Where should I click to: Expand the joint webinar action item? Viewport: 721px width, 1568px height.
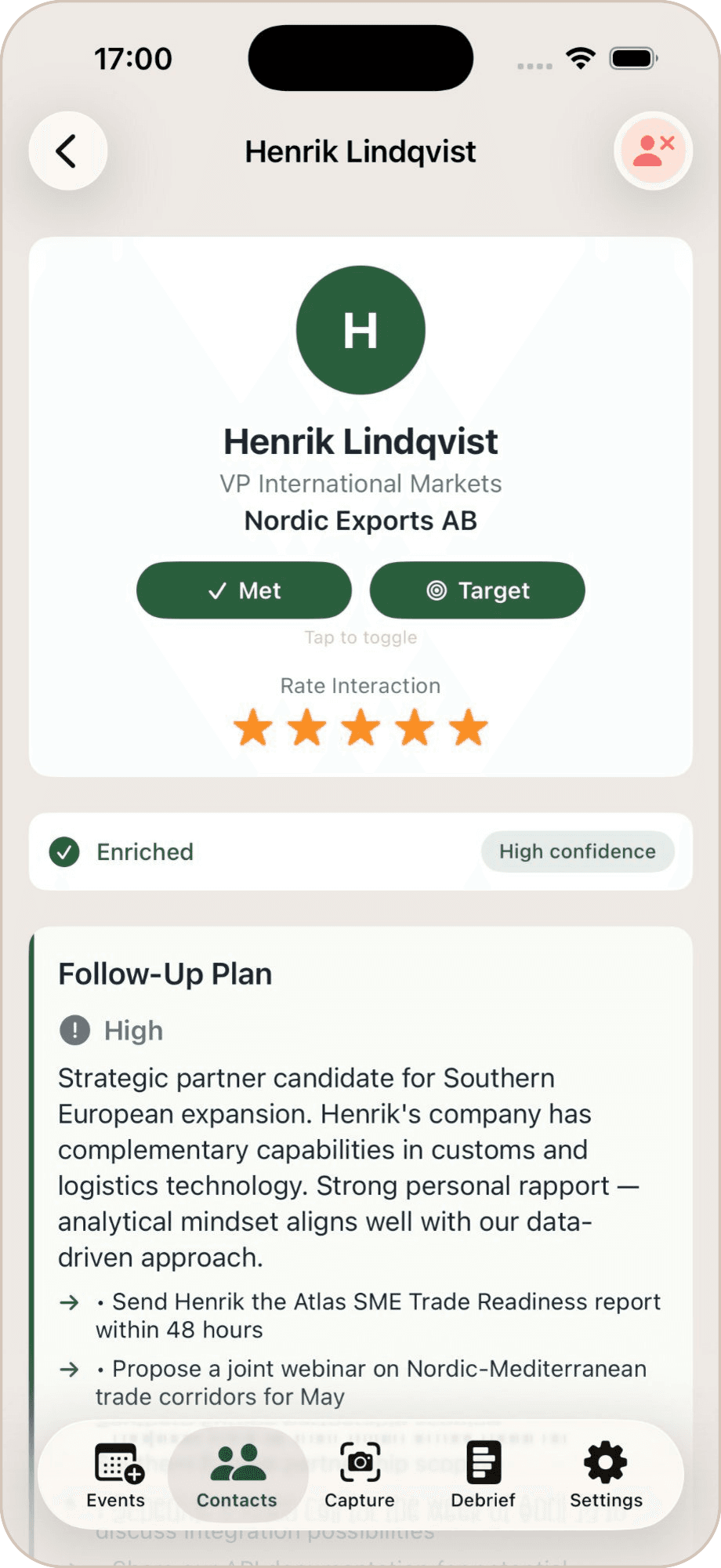(370, 1382)
